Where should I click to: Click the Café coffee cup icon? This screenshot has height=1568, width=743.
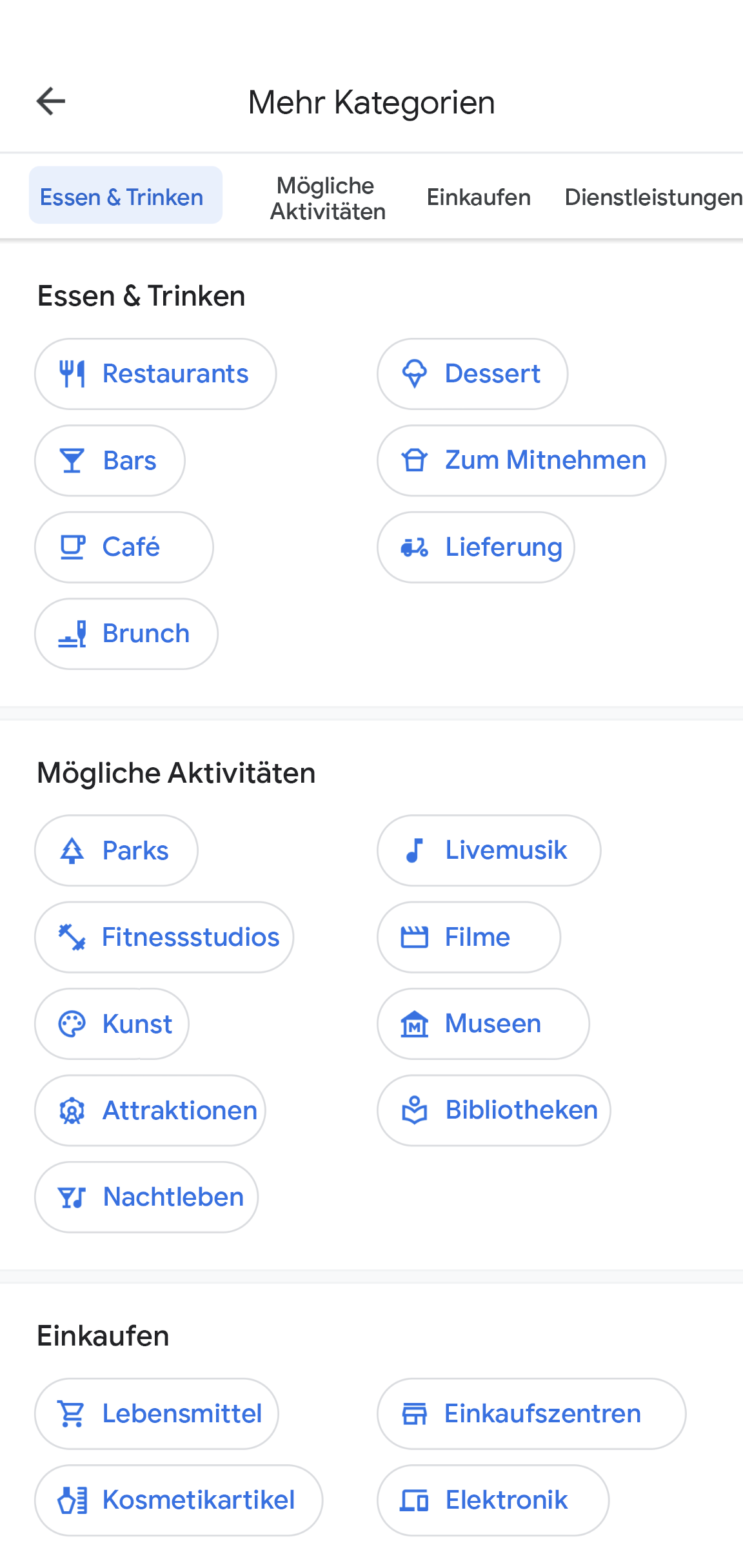coord(71,547)
